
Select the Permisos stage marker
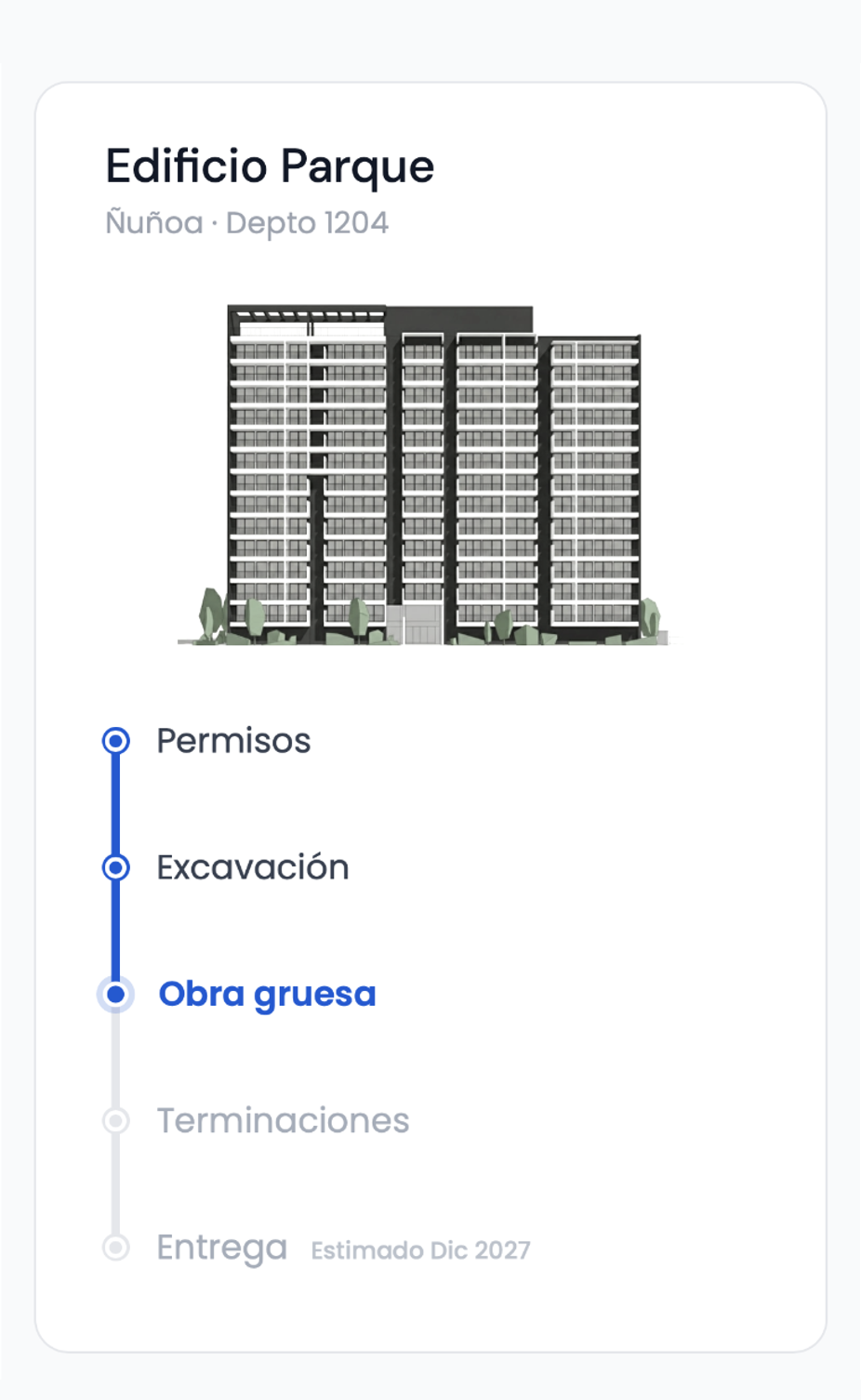pos(116,741)
